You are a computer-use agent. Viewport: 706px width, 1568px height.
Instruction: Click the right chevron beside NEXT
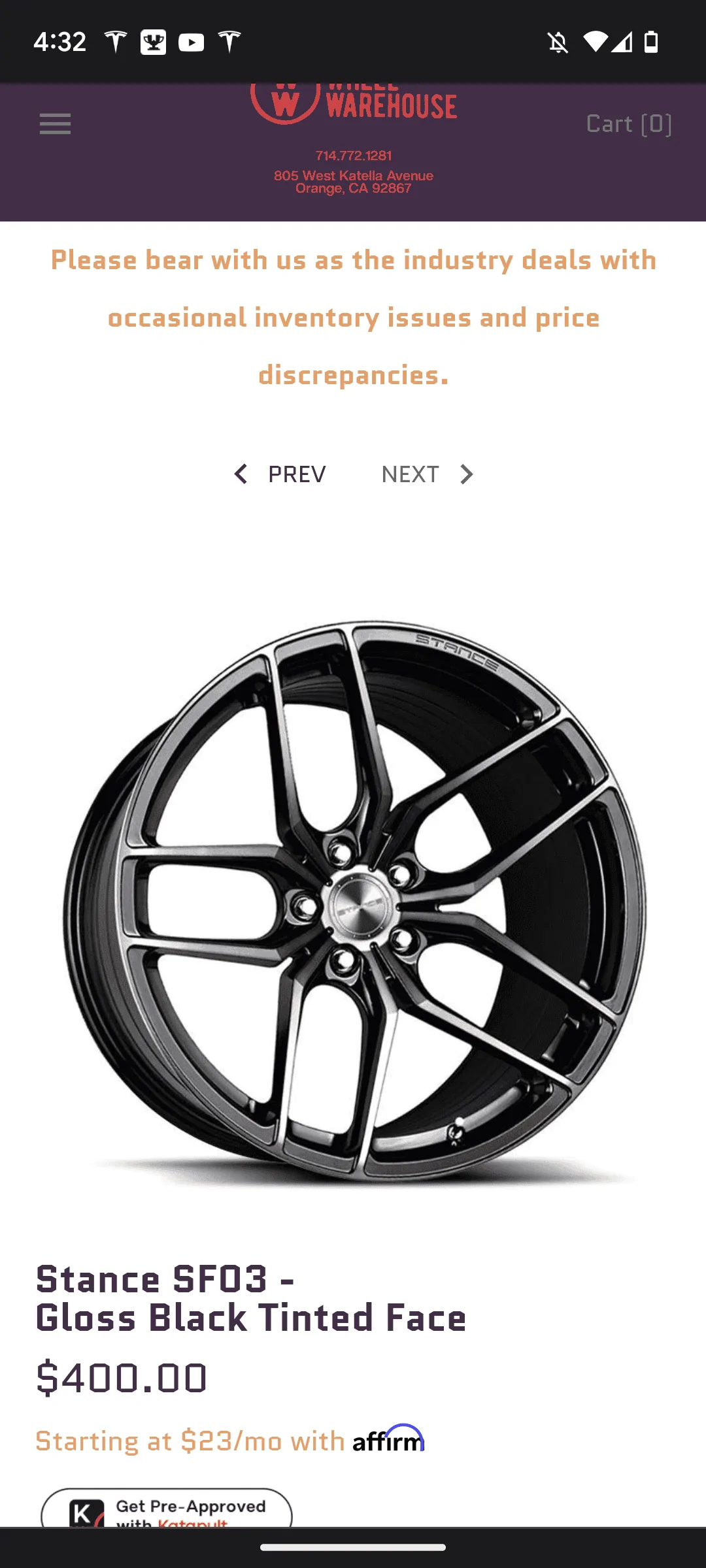pyautogui.click(x=466, y=474)
